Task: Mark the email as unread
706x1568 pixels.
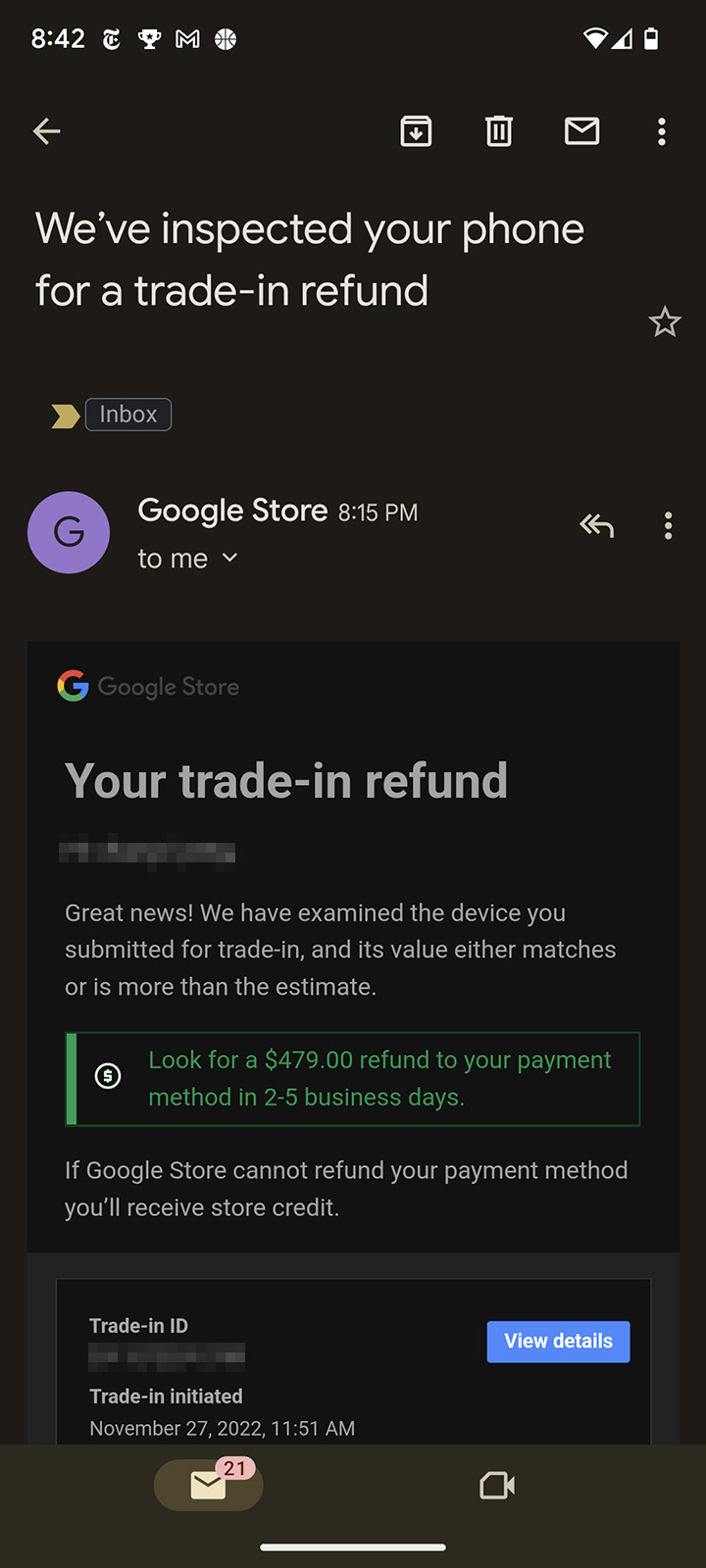Action: [581, 131]
